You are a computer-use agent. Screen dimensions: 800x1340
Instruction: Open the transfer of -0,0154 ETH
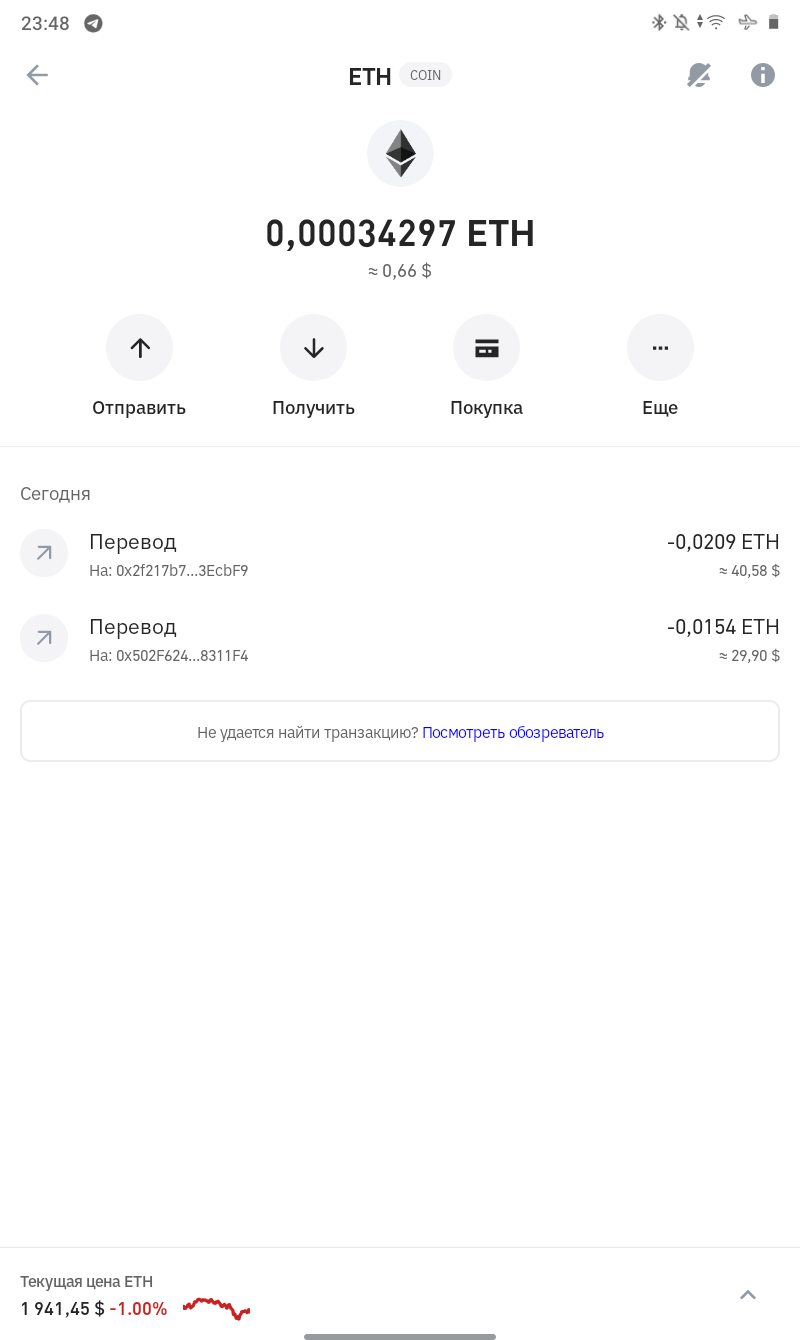(400, 640)
